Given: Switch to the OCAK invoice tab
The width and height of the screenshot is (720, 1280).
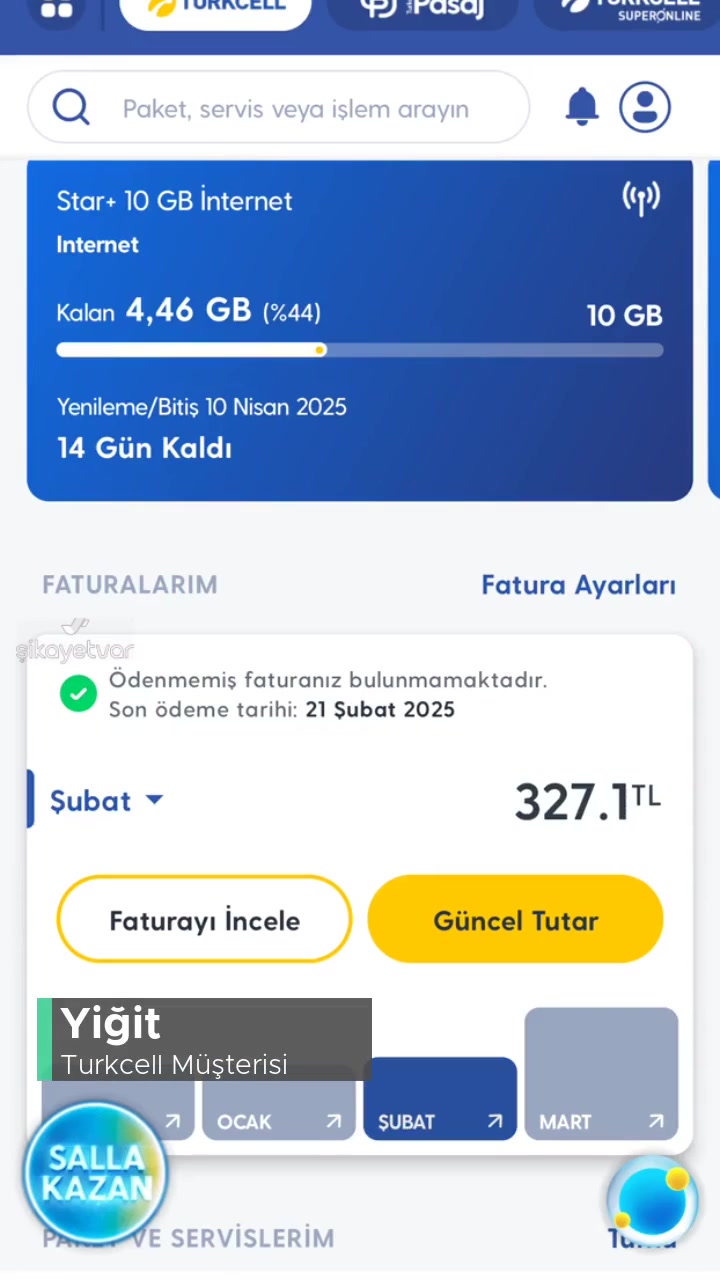Looking at the screenshot, I should pyautogui.click(x=244, y=1121).
